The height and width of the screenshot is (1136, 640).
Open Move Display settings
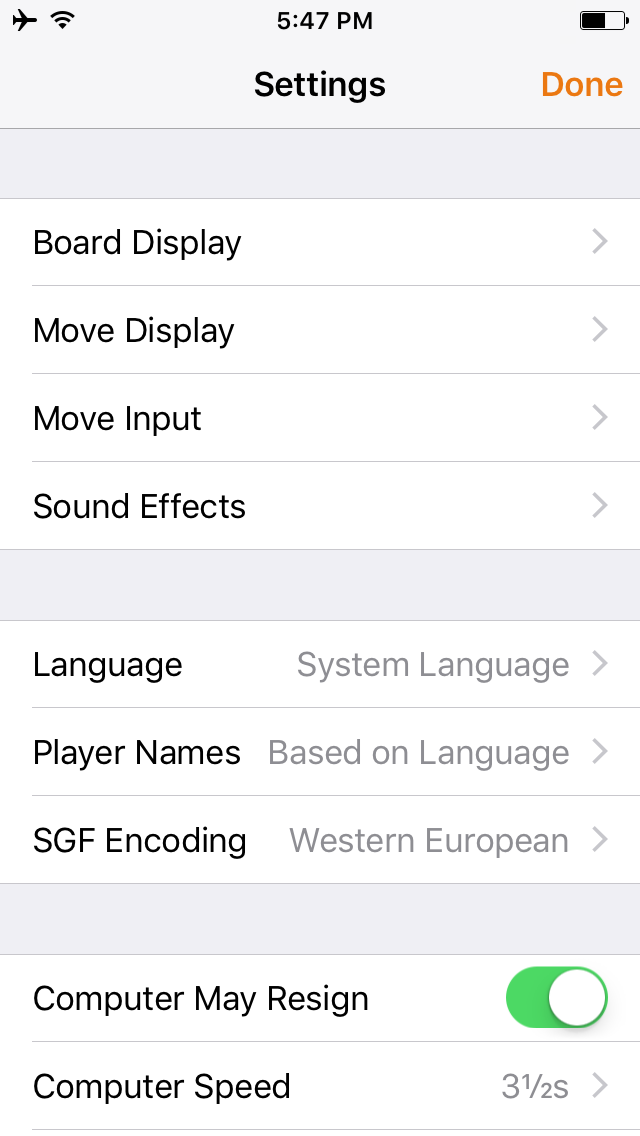coord(320,331)
